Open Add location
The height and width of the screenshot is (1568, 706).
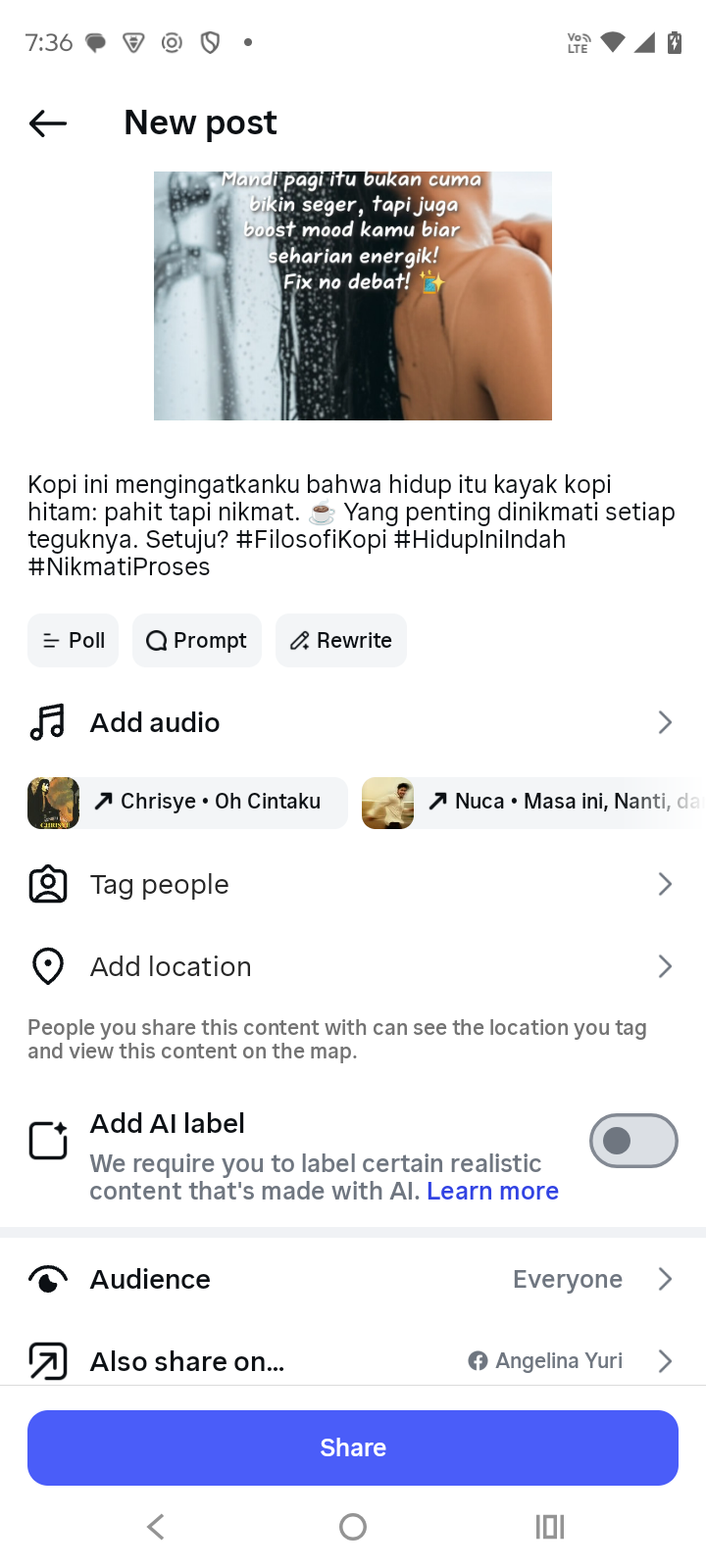click(353, 967)
